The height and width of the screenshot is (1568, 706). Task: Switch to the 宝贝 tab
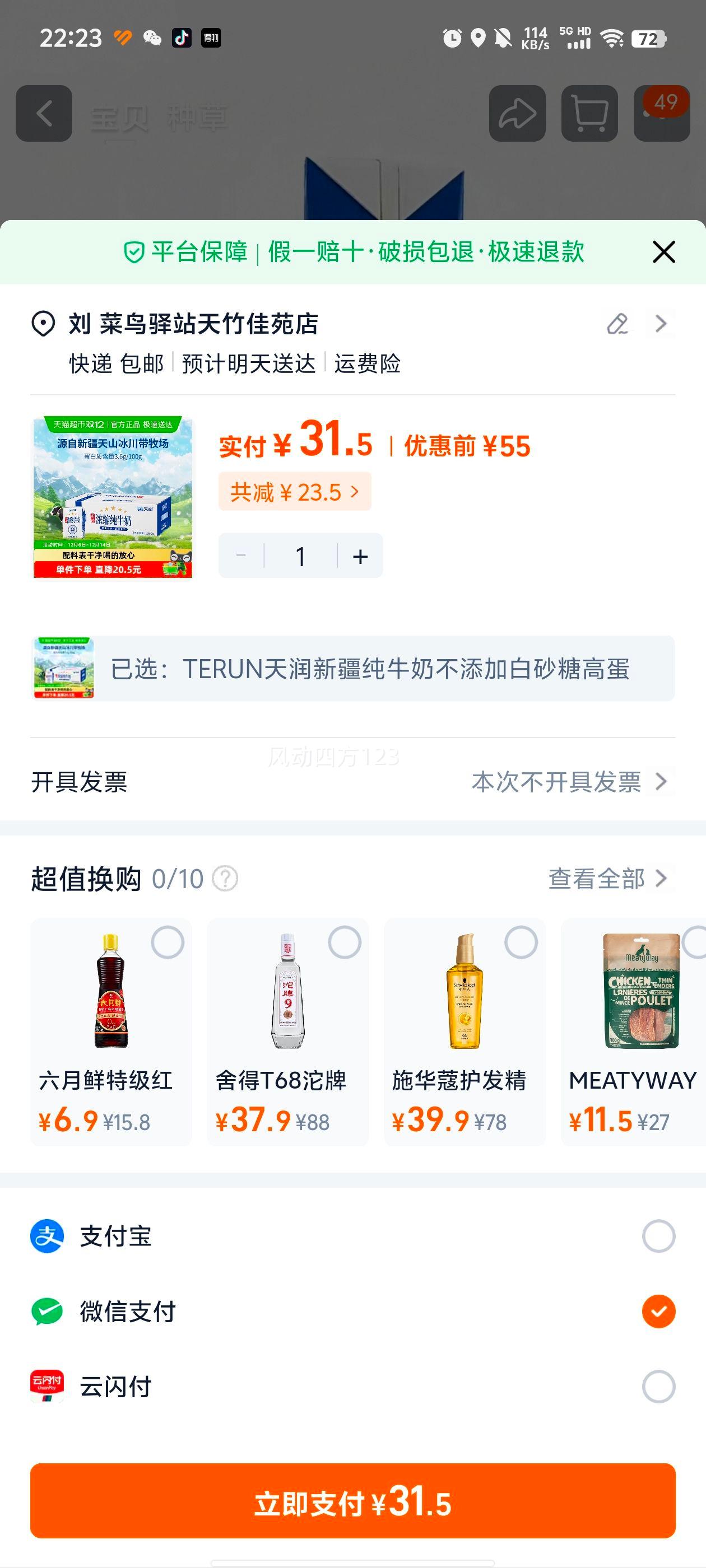(122, 119)
